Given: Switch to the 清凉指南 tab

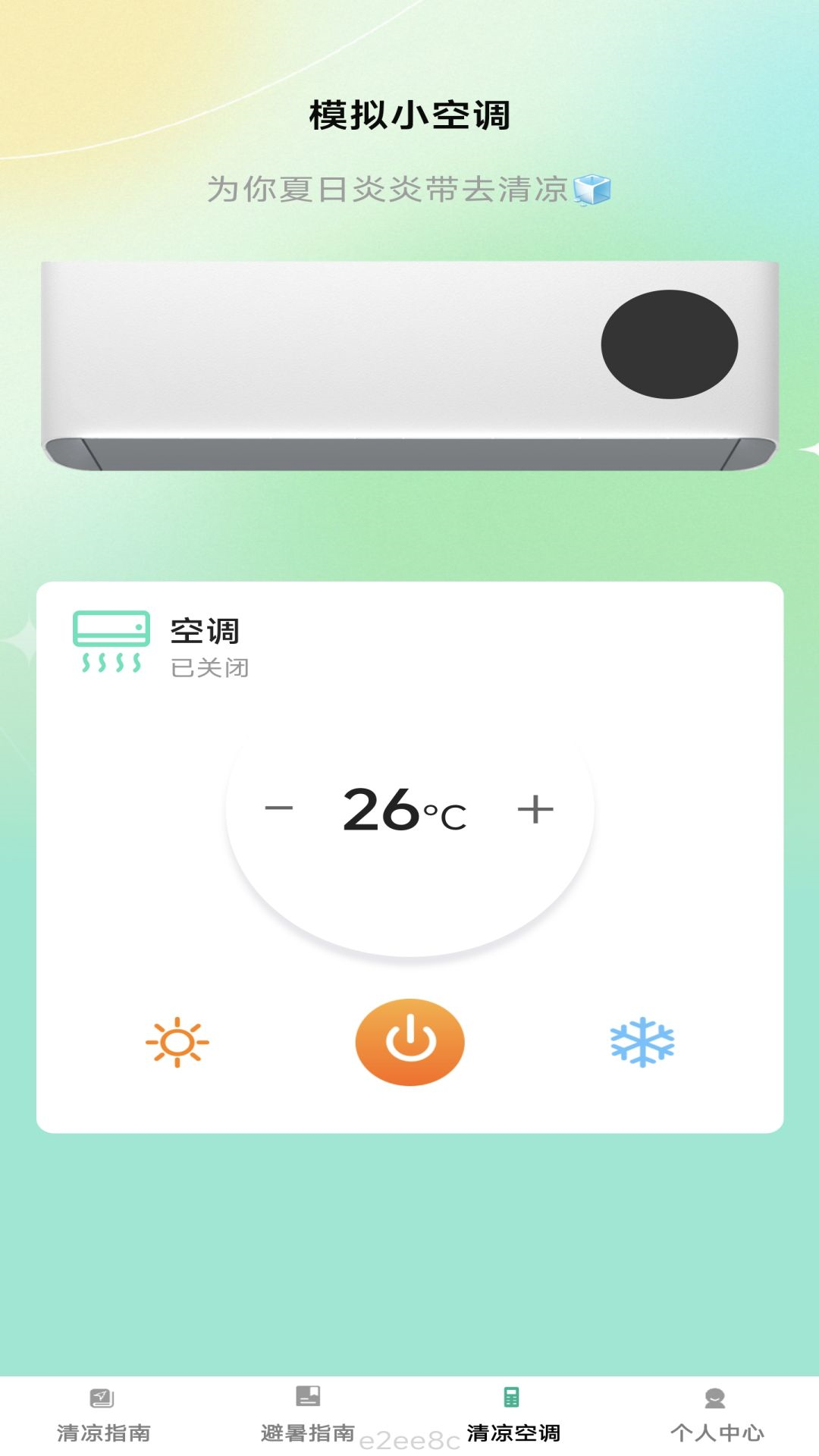Looking at the screenshot, I should point(103,1417).
